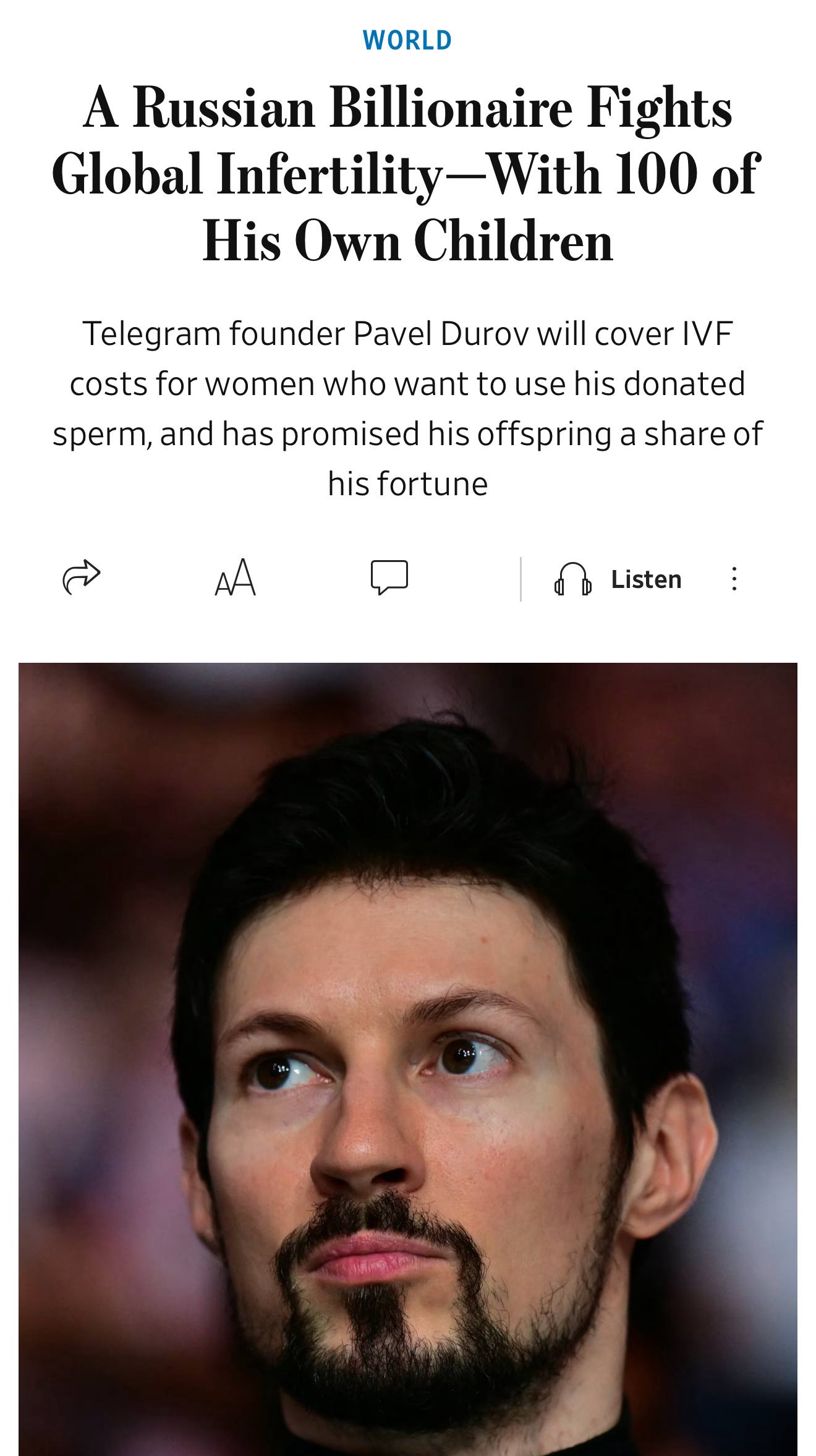Share this article

coord(81,577)
